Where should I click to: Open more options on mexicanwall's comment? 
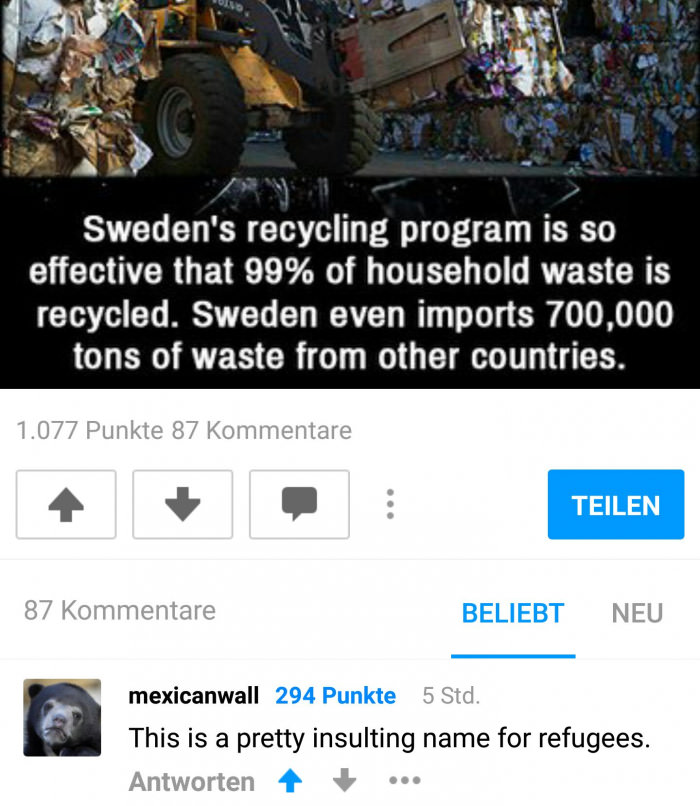[405, 780]
